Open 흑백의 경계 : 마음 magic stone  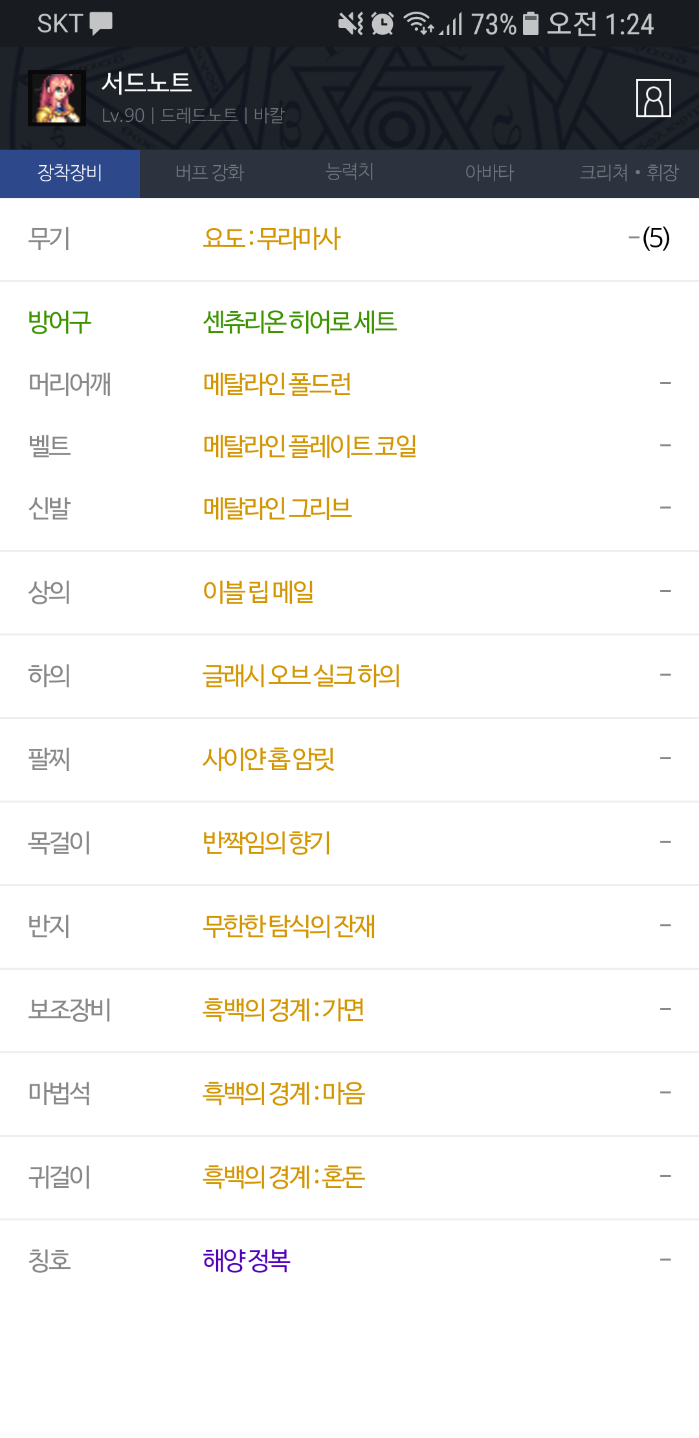click(283, 1093)
